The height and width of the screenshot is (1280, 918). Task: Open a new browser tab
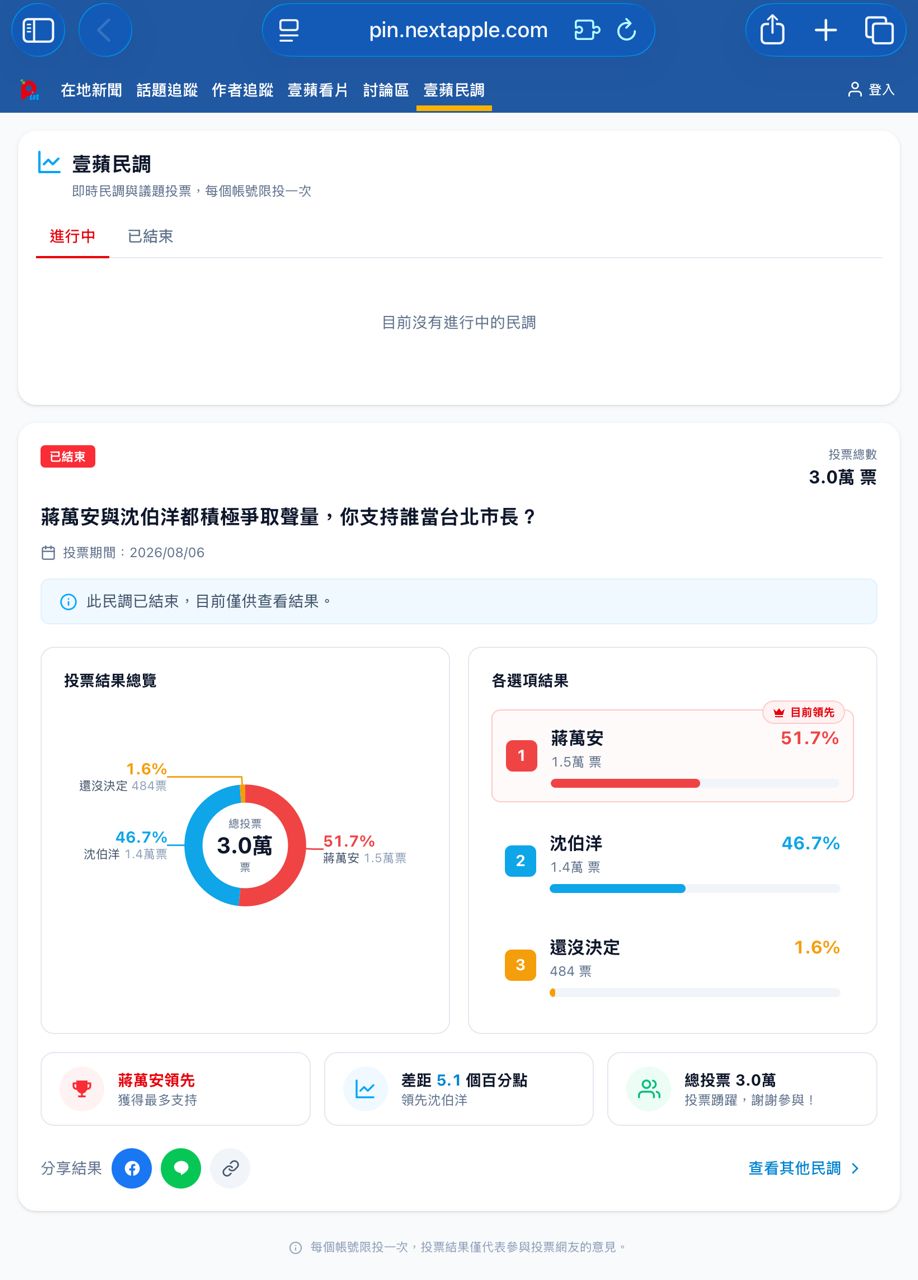coord(825,31)
